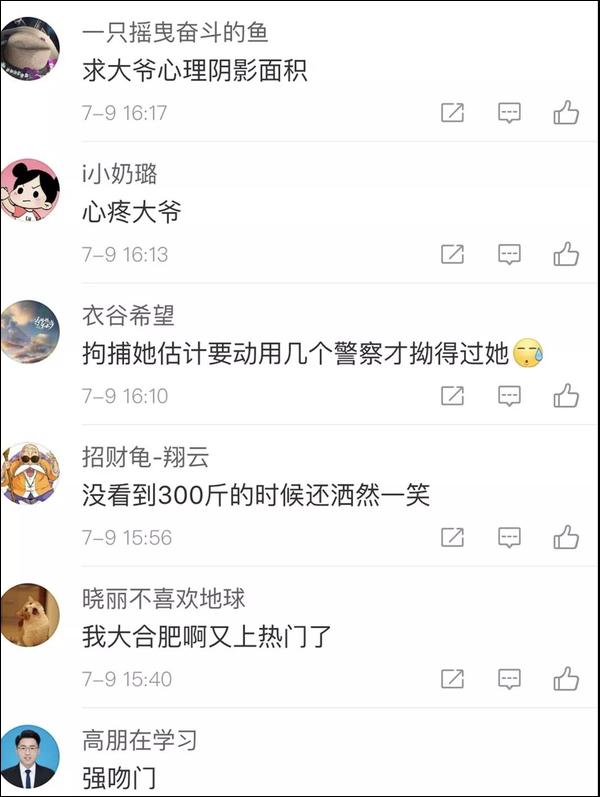Repost 晓丽不喜欢地球's comment

coord(453,679)
